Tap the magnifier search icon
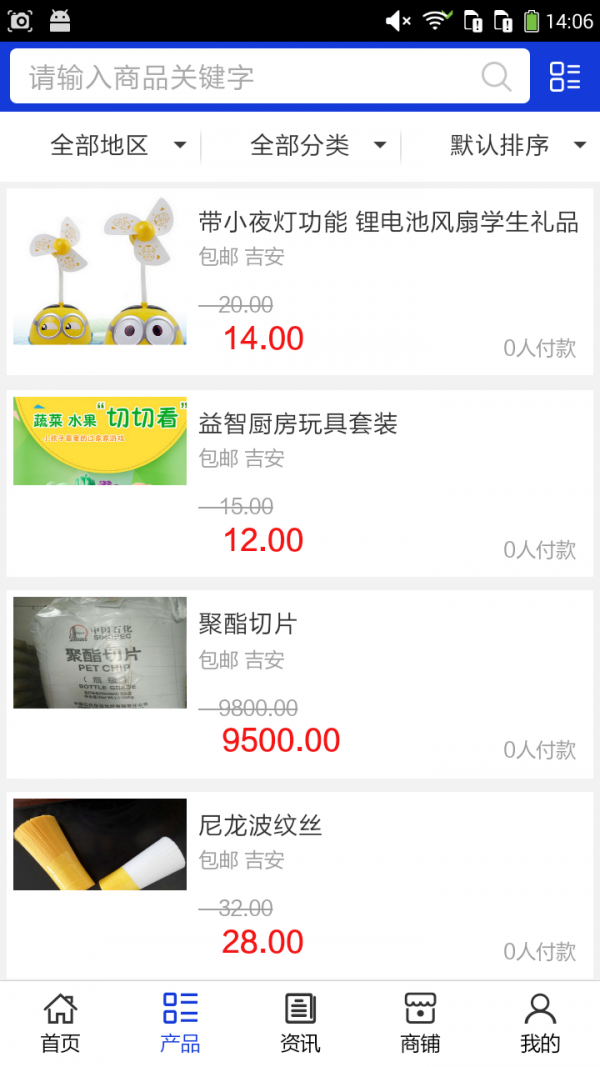Viewport: 600px width, 1067px height. click(496, 77)
